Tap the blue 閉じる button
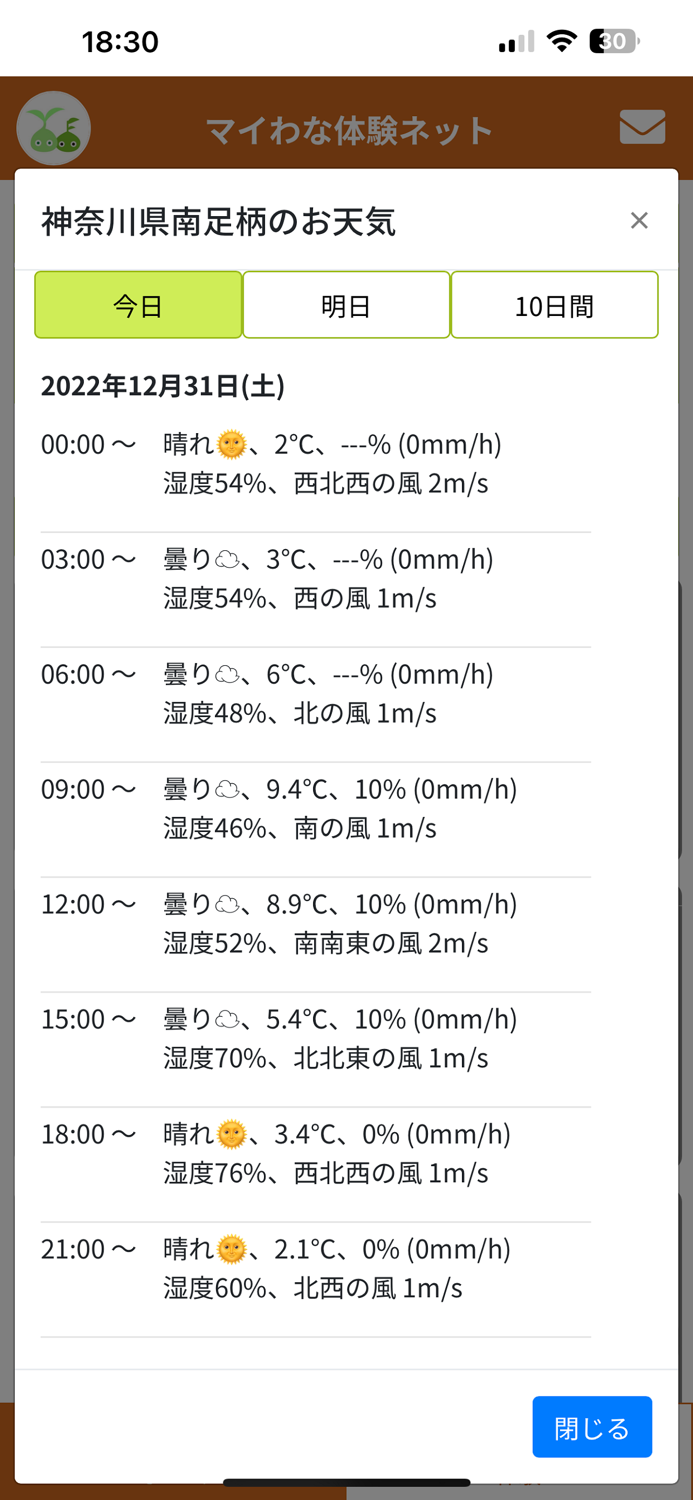This screenshot has height=1500, width=693. pos(592,1427)
